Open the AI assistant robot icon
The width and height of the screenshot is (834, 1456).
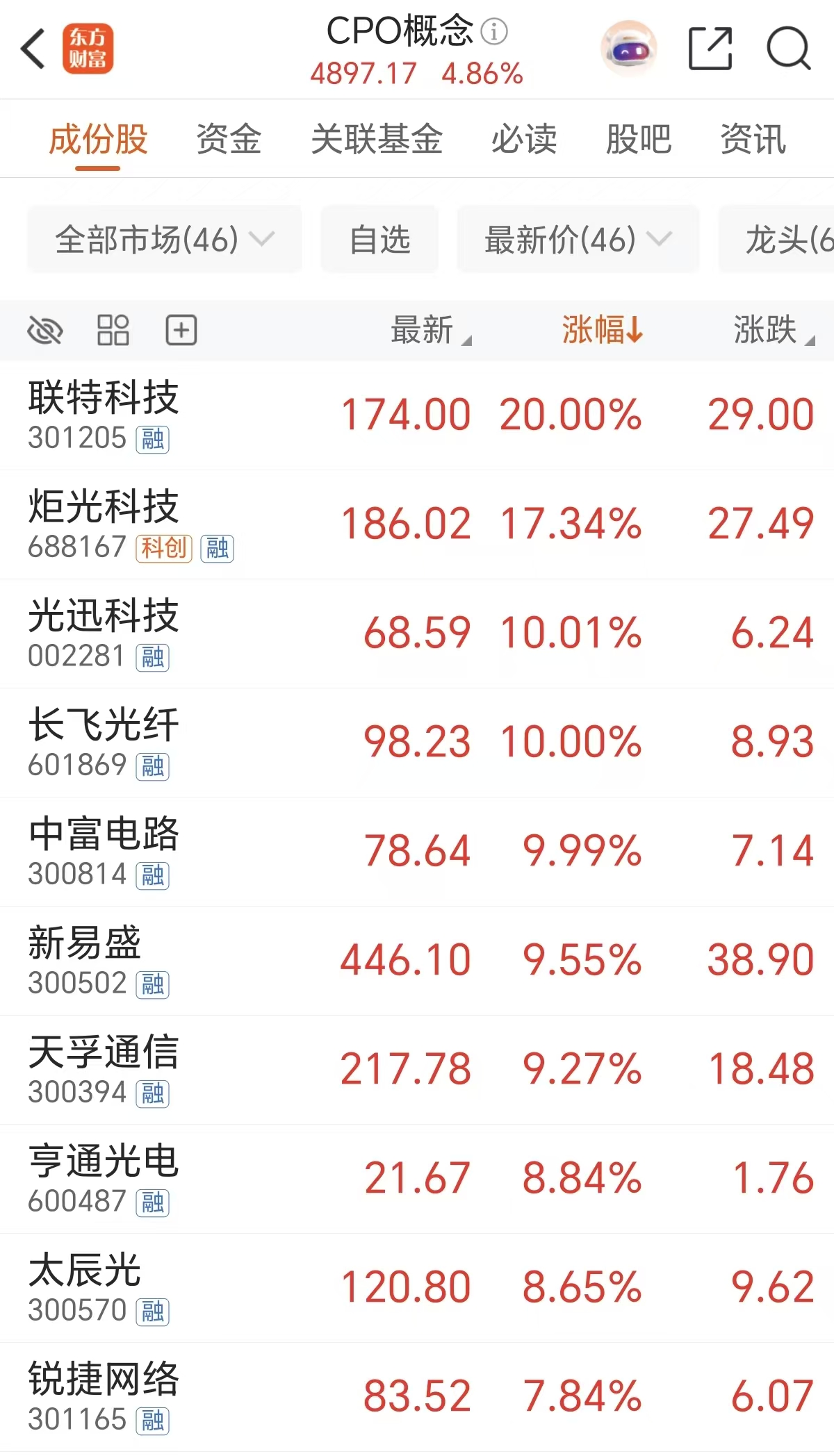pos(628,49)
